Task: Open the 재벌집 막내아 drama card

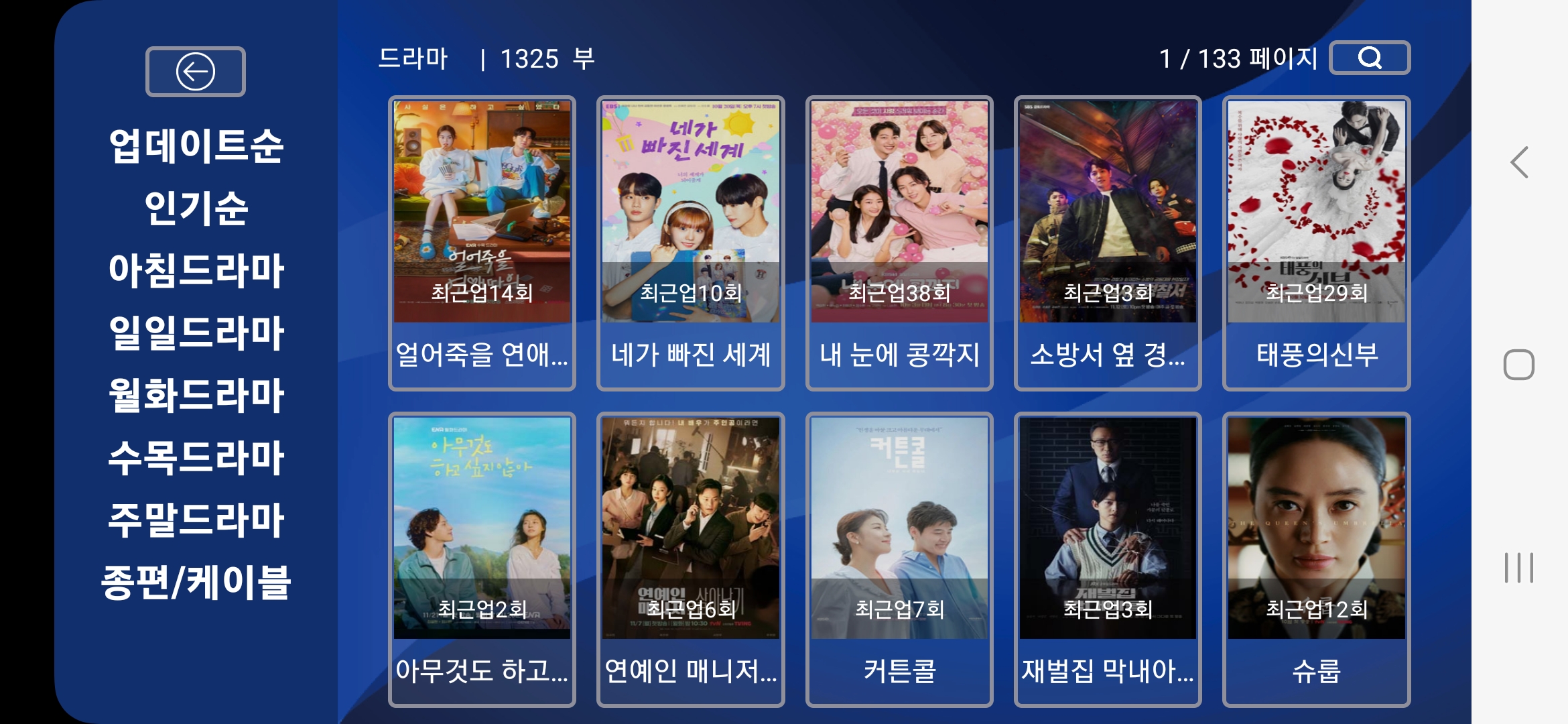Action: pos(1108,559)
